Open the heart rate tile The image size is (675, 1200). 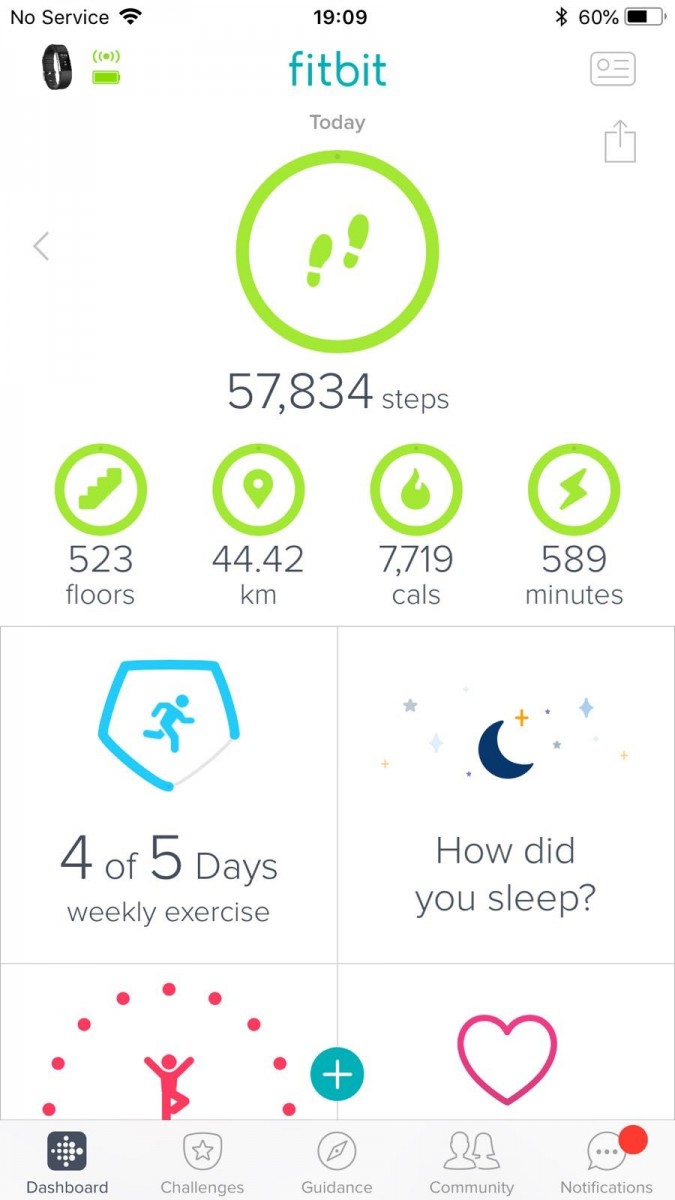pyautogui.click(x=506, y=1042)
